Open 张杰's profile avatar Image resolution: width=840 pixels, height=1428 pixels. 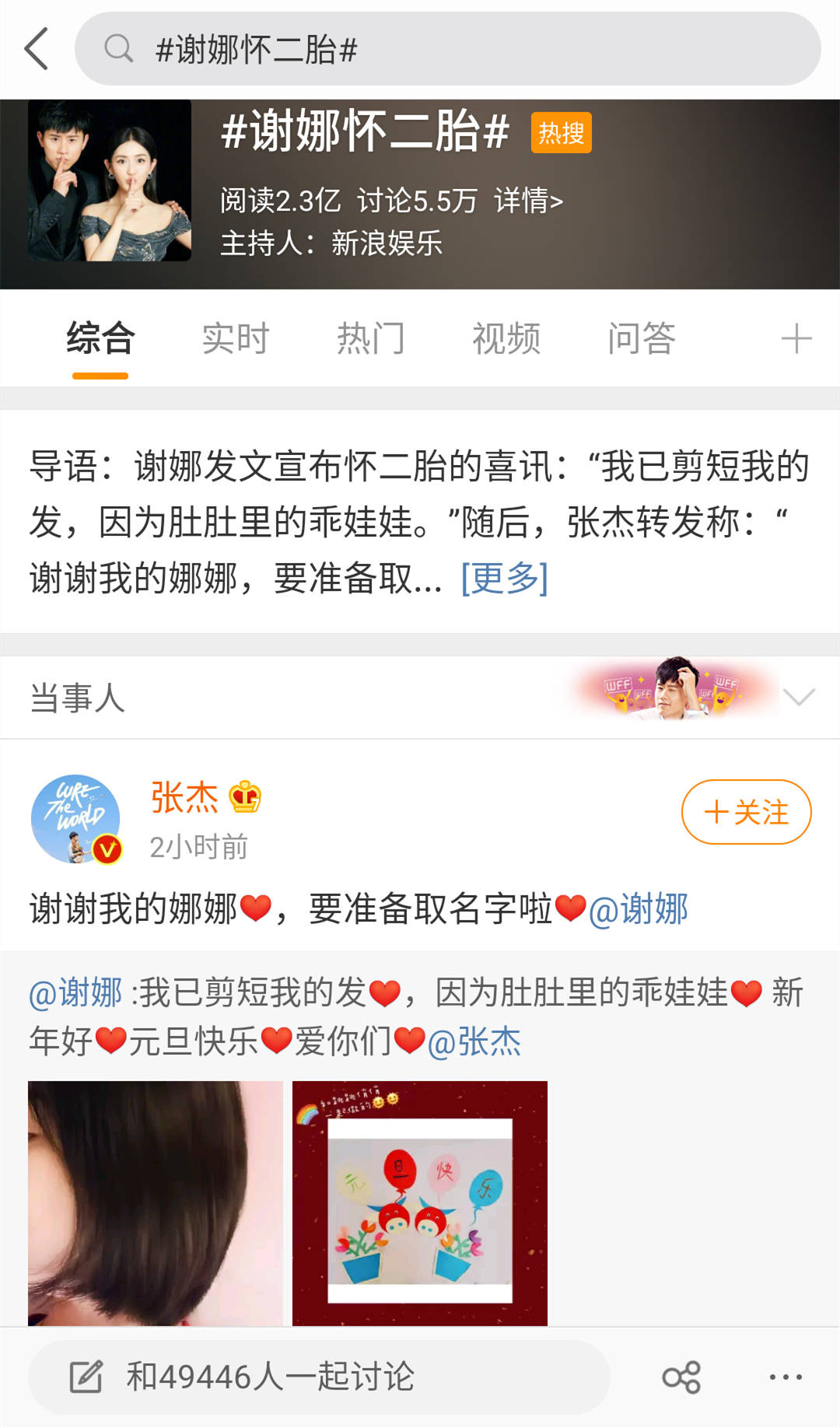pyautogui.click(x=76, y=818)
